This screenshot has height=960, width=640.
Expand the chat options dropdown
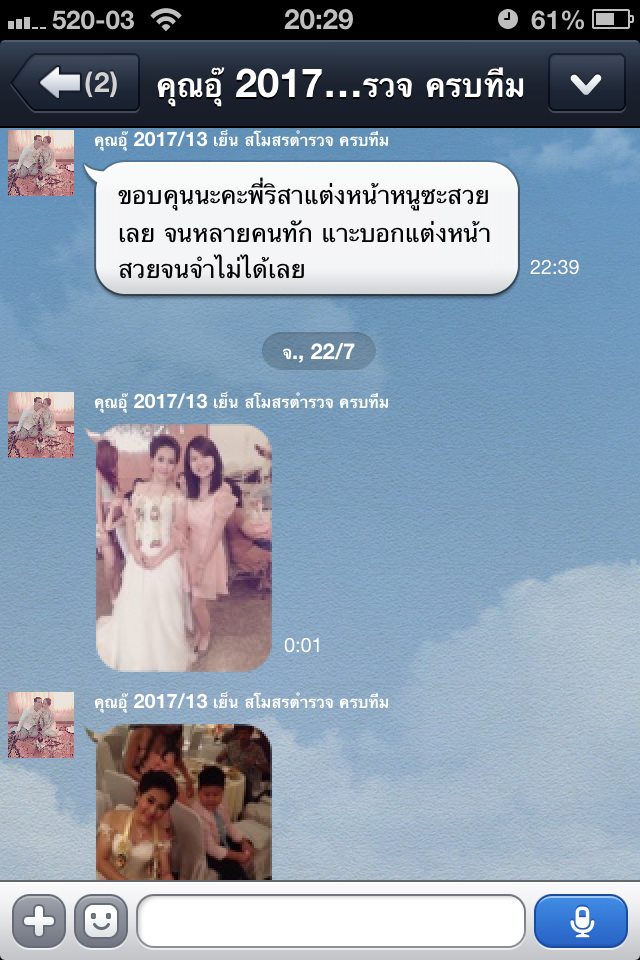click(586, 84)
